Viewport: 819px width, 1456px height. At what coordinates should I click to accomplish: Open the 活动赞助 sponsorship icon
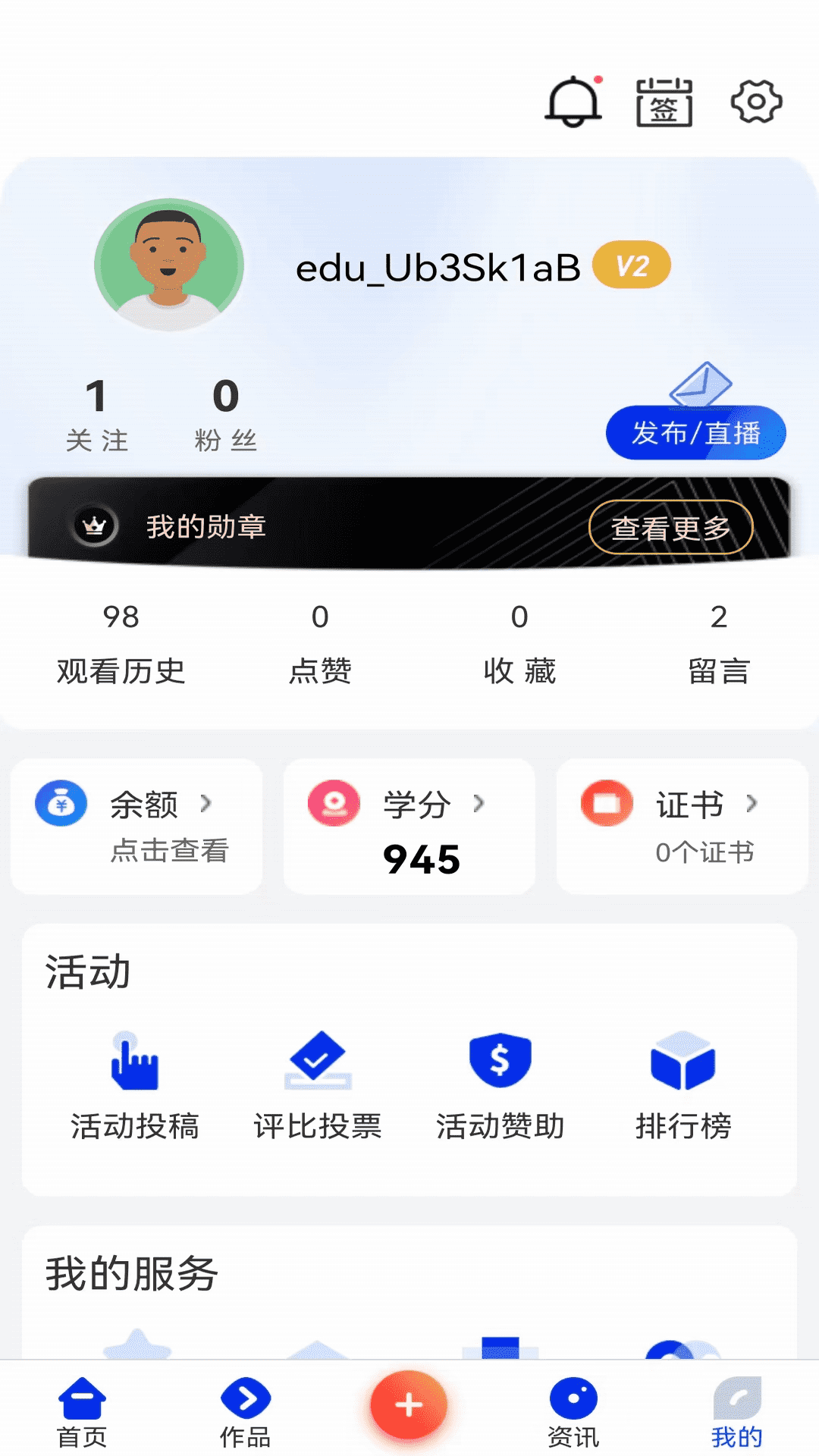[500, 1062]
